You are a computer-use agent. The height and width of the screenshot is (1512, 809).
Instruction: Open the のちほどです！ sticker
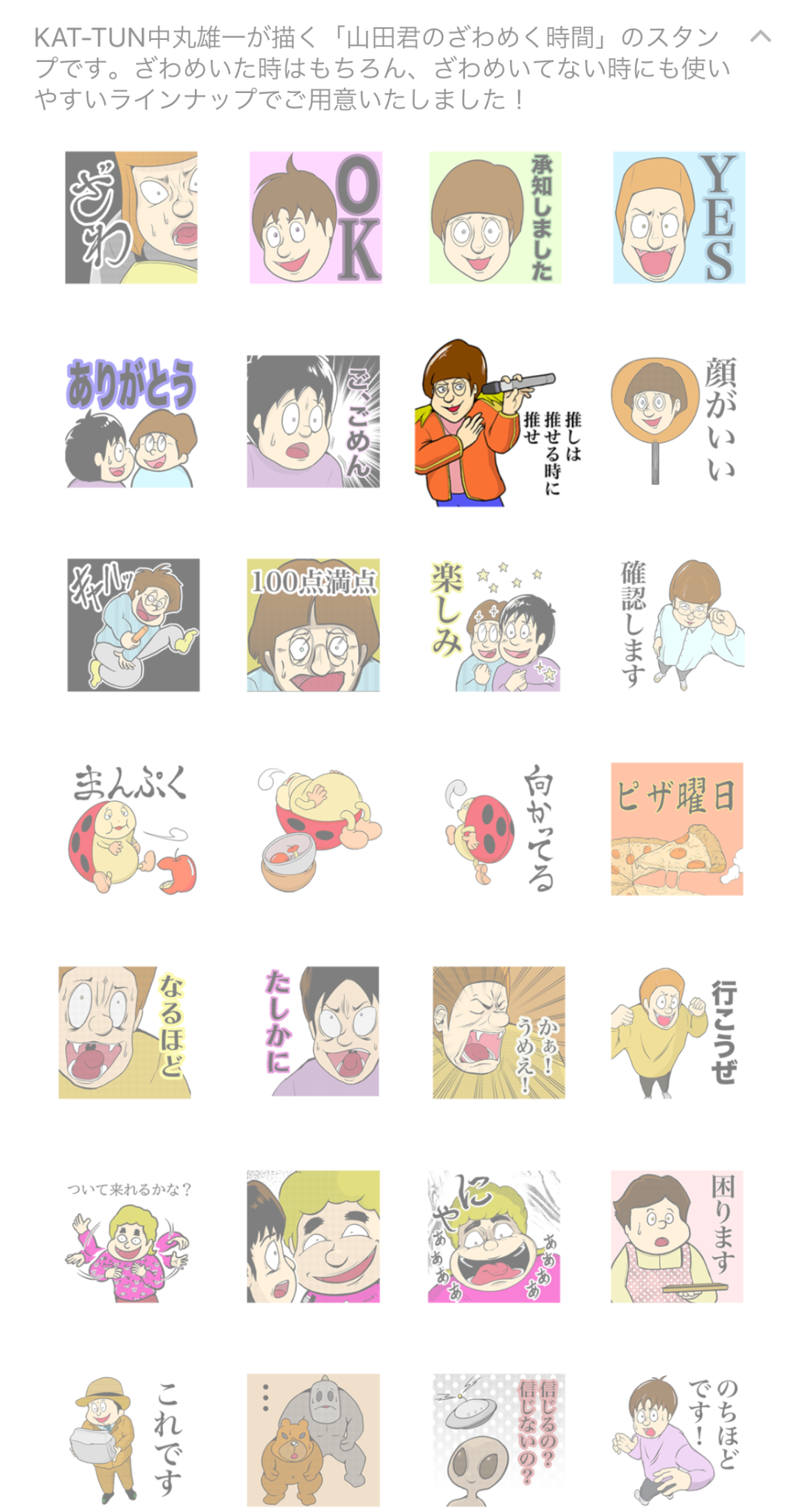click(x=675, y=1440)
